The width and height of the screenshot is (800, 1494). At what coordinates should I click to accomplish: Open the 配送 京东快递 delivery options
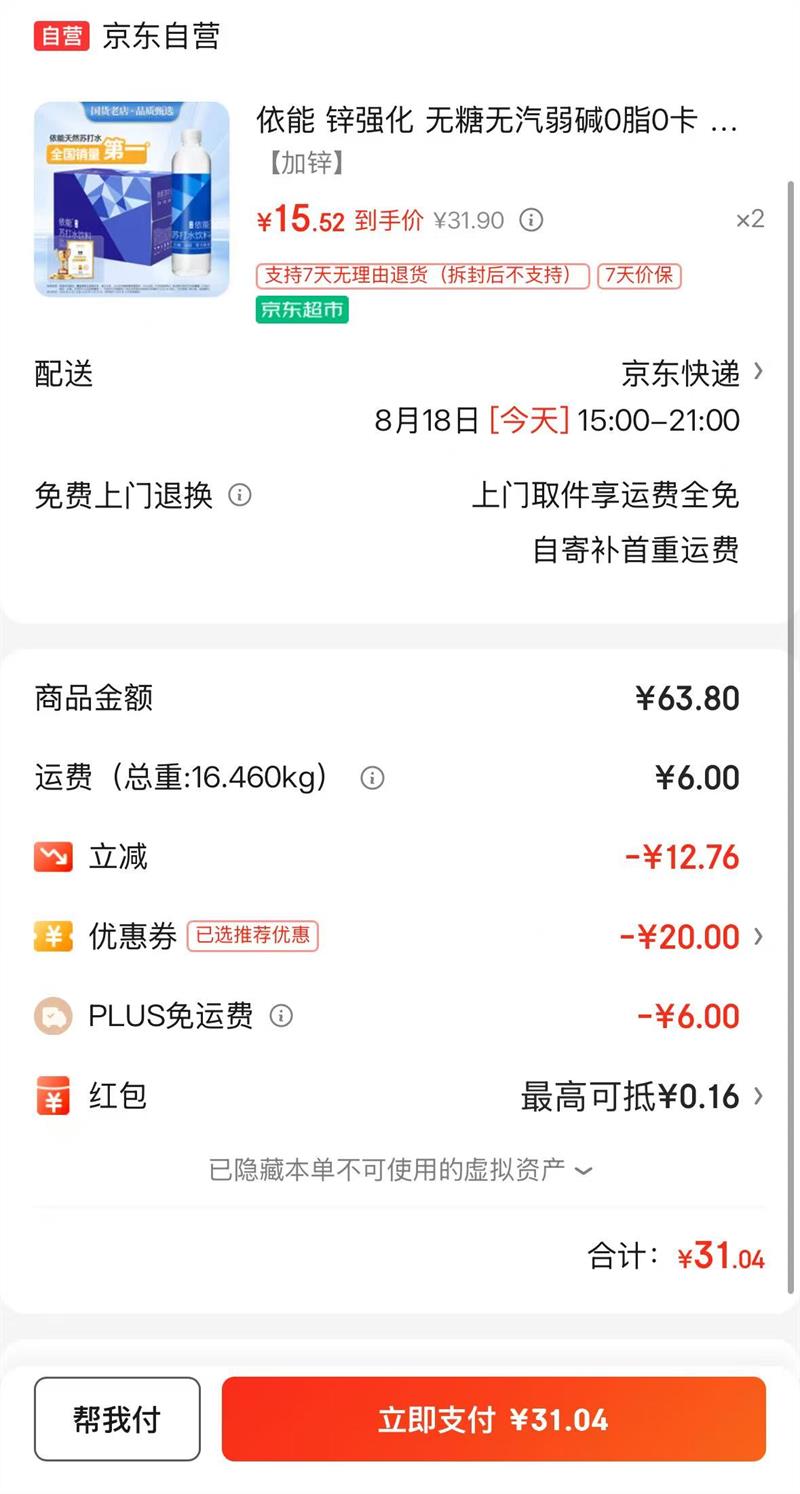tap(691, 373)
